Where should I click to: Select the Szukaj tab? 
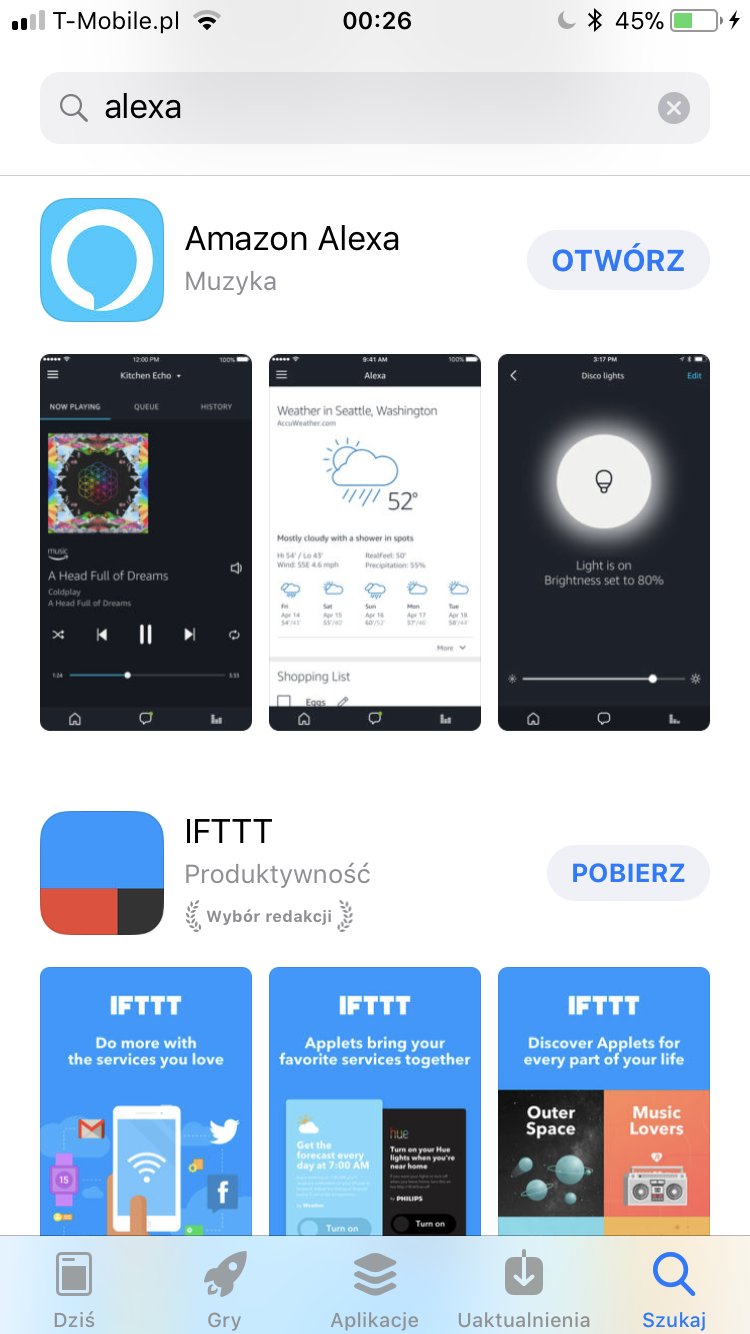[x=674, y=1288]
